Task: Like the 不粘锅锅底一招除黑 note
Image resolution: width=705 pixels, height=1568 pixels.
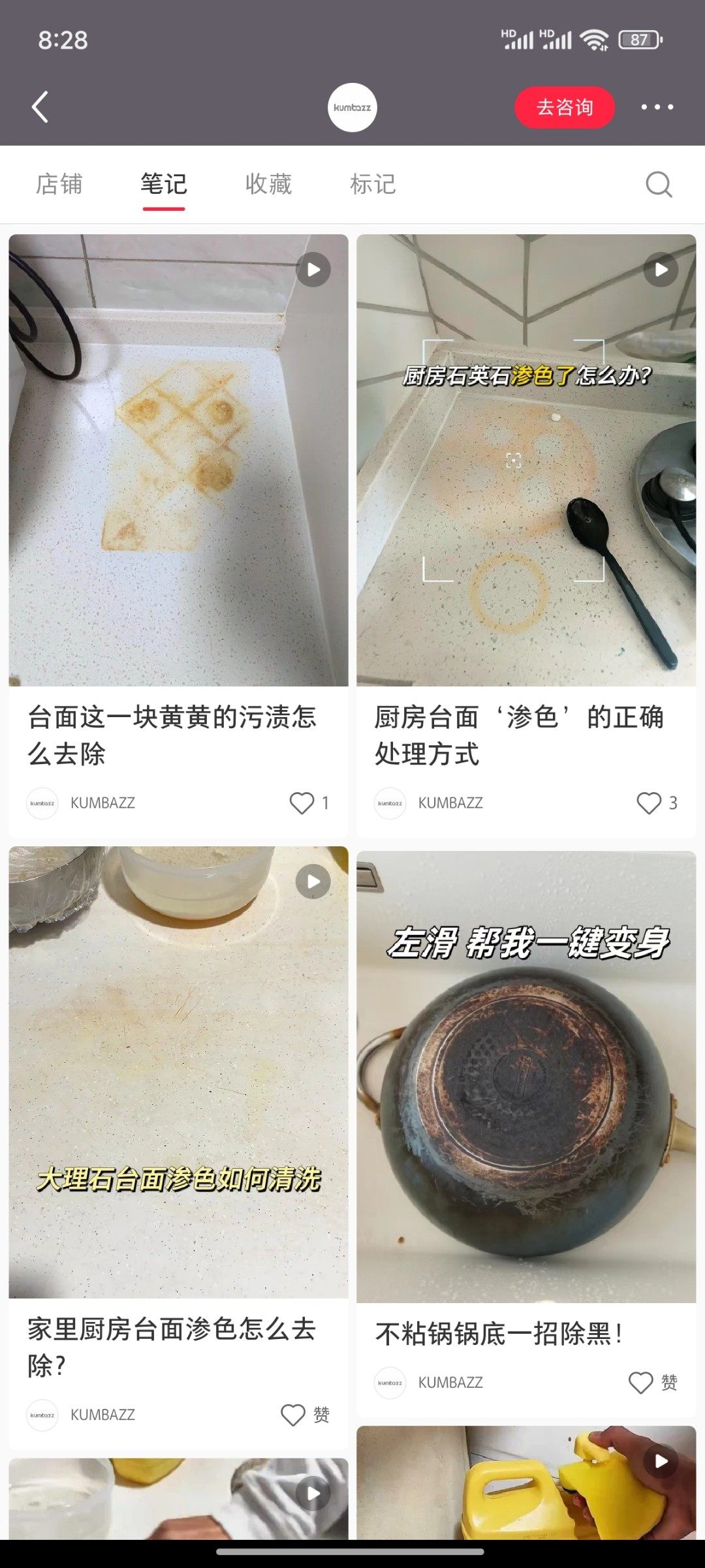Action: [x=640, y=1382]
